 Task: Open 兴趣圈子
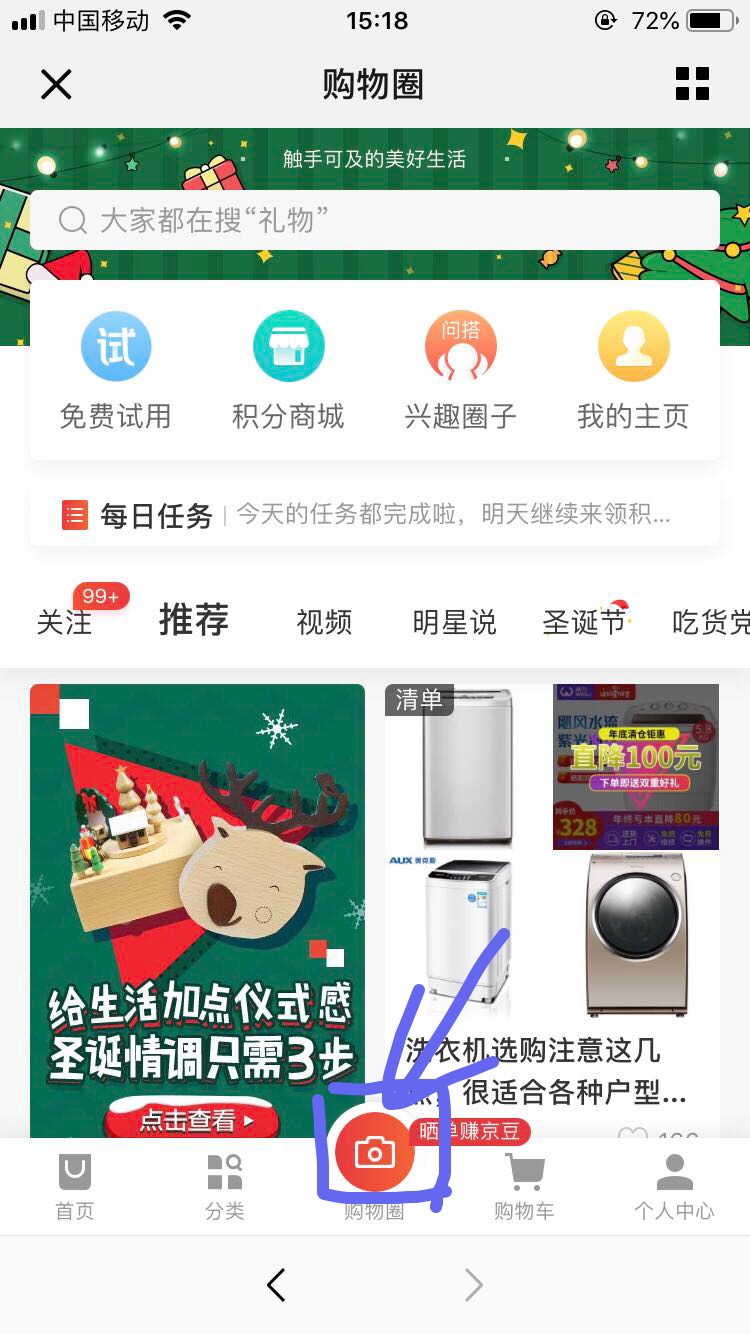point(460,371)
